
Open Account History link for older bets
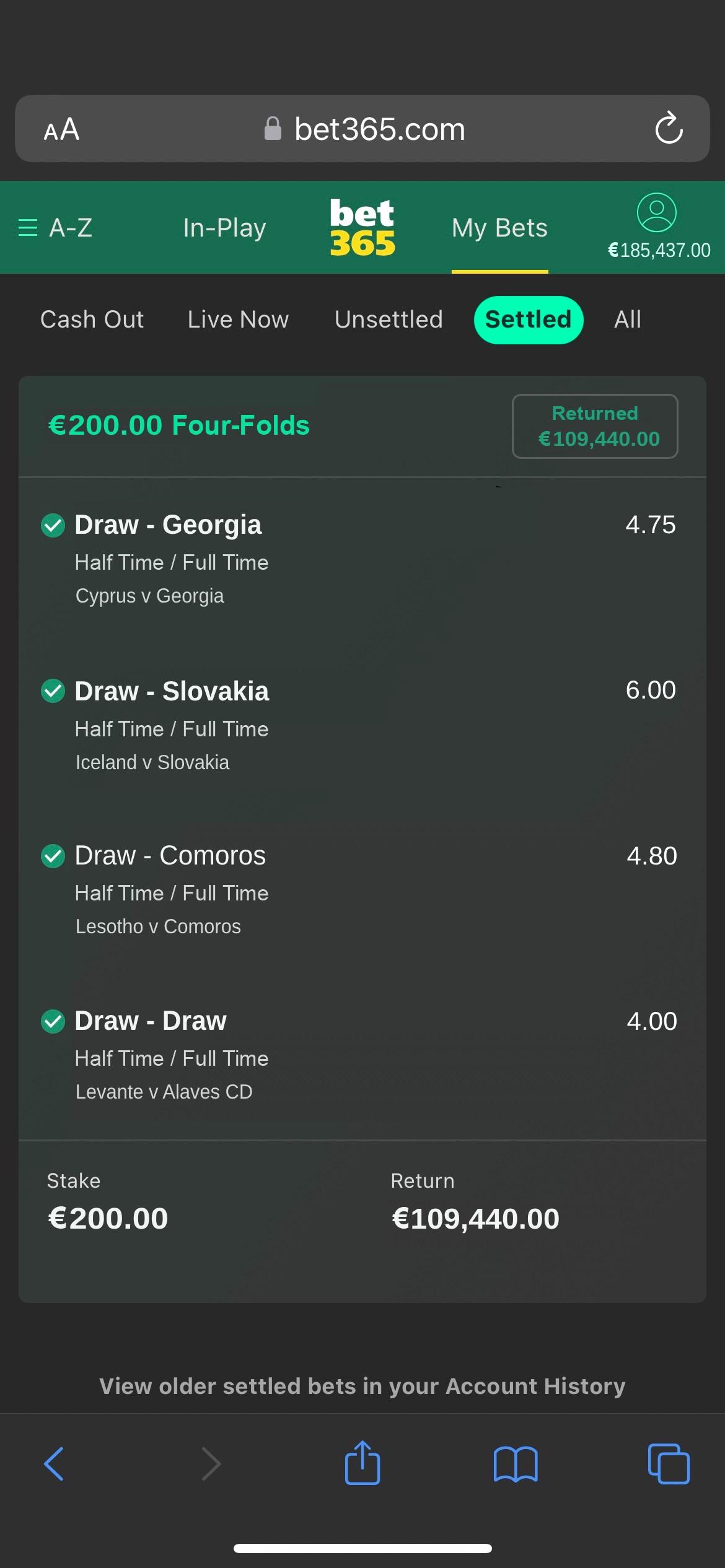click(362, 1386)
